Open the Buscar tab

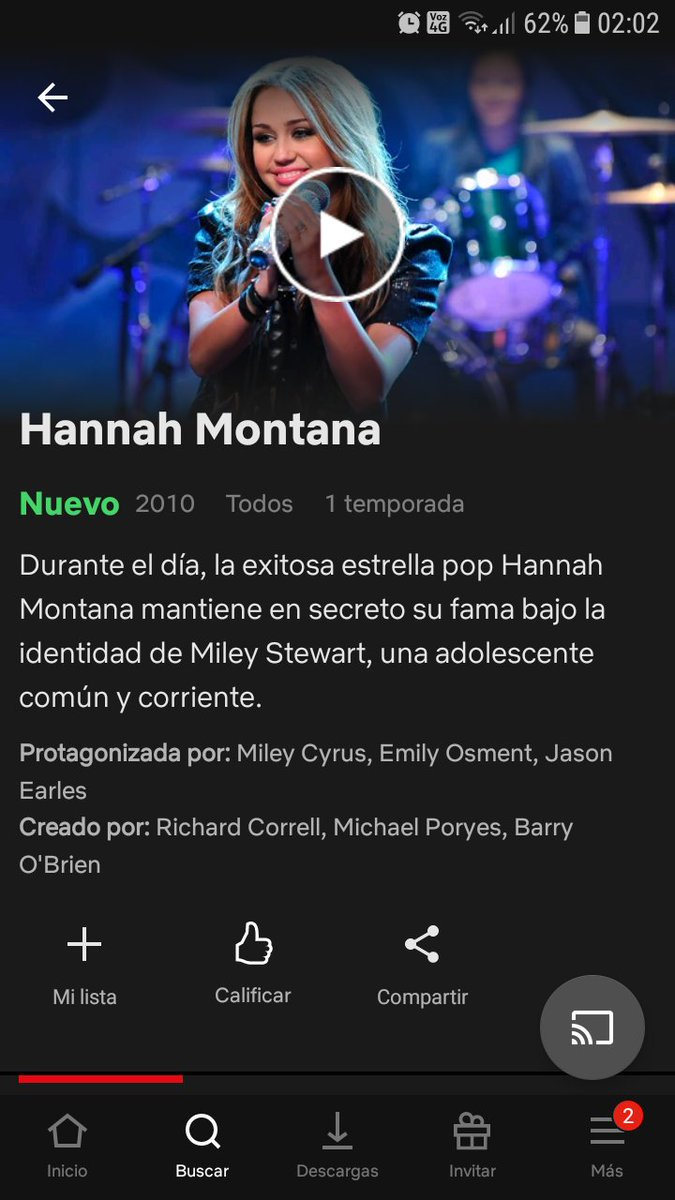(202, 1146)
